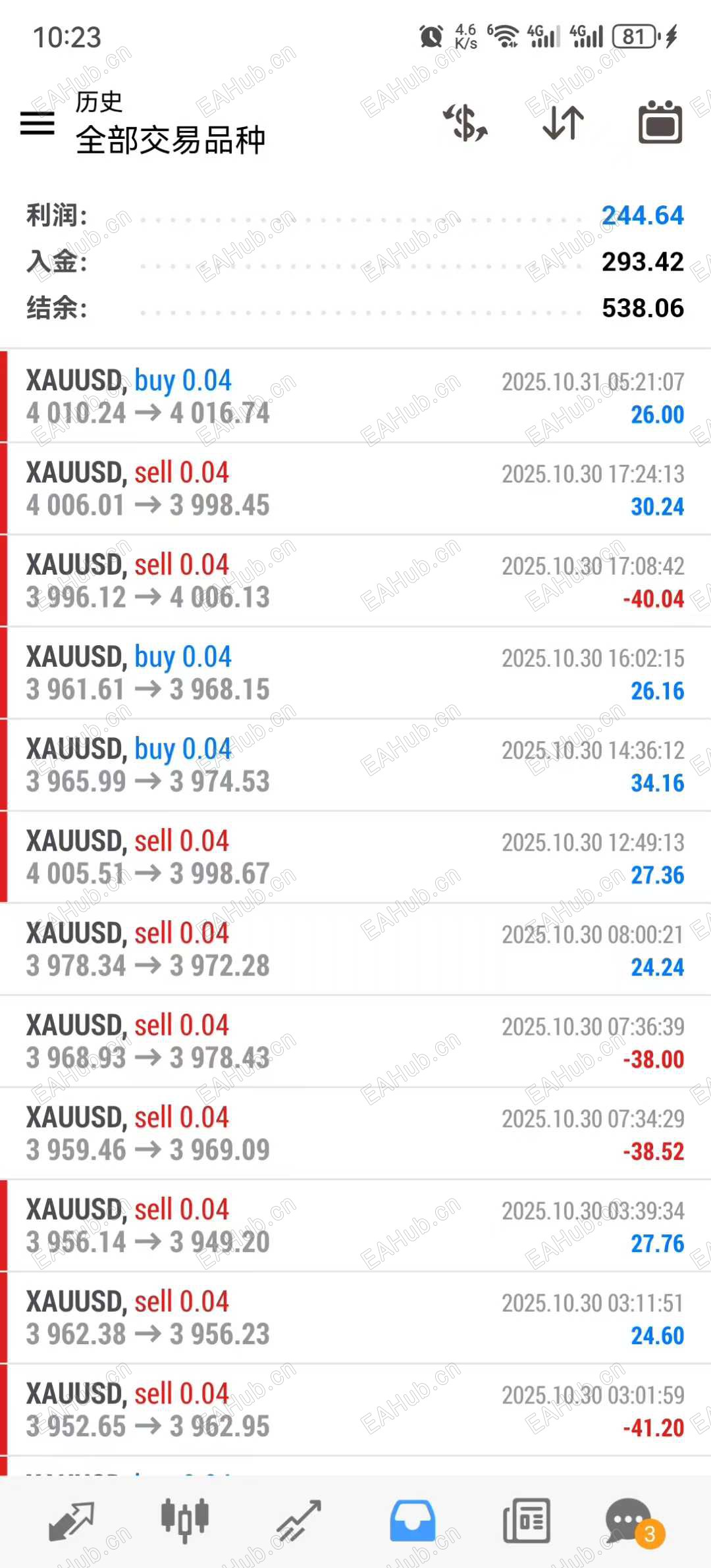Expand the buy trade with 34.16 profit

coord(355,766)
